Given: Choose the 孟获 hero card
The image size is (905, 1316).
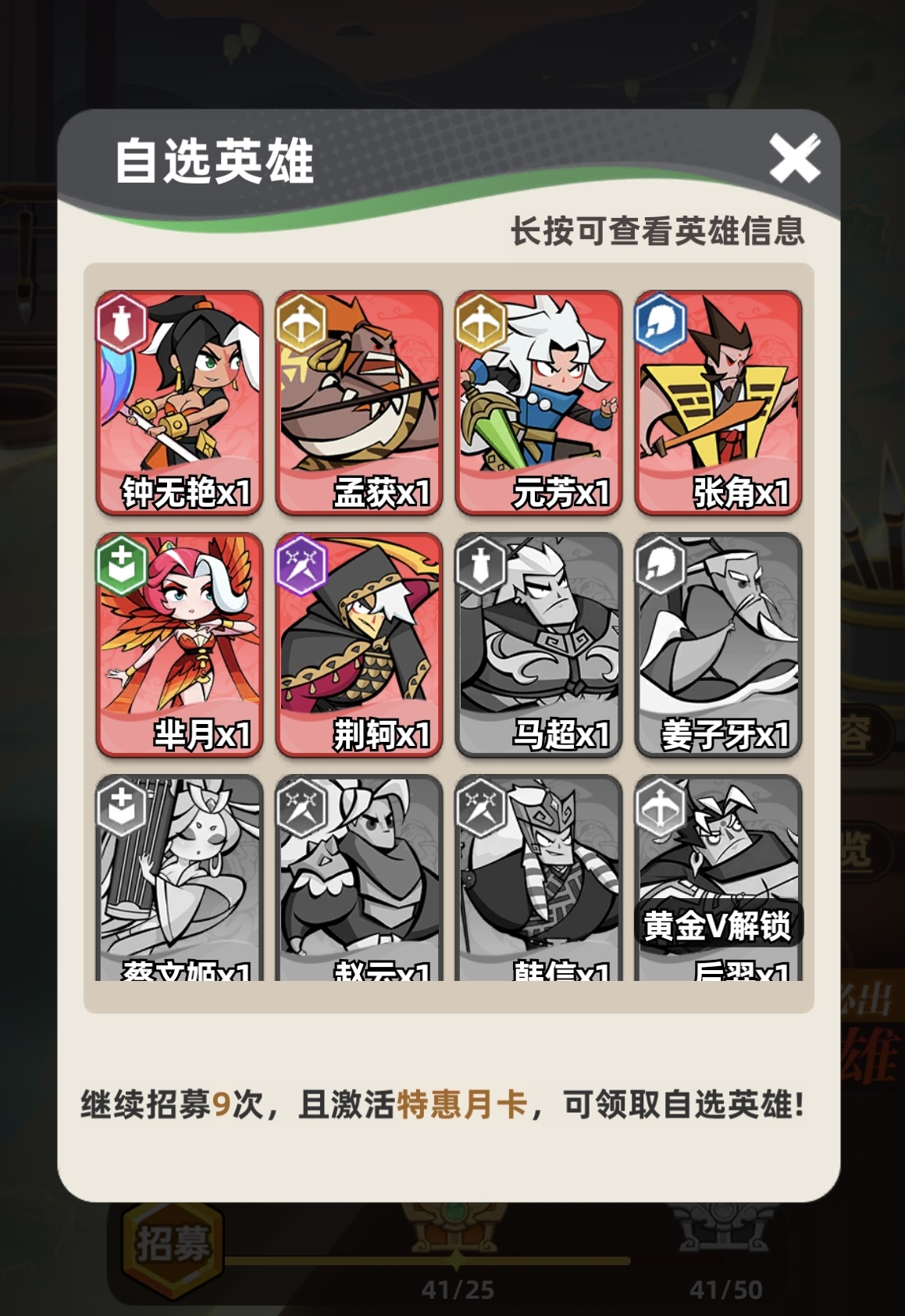Looking at the screenshot, I should [358, 402].
